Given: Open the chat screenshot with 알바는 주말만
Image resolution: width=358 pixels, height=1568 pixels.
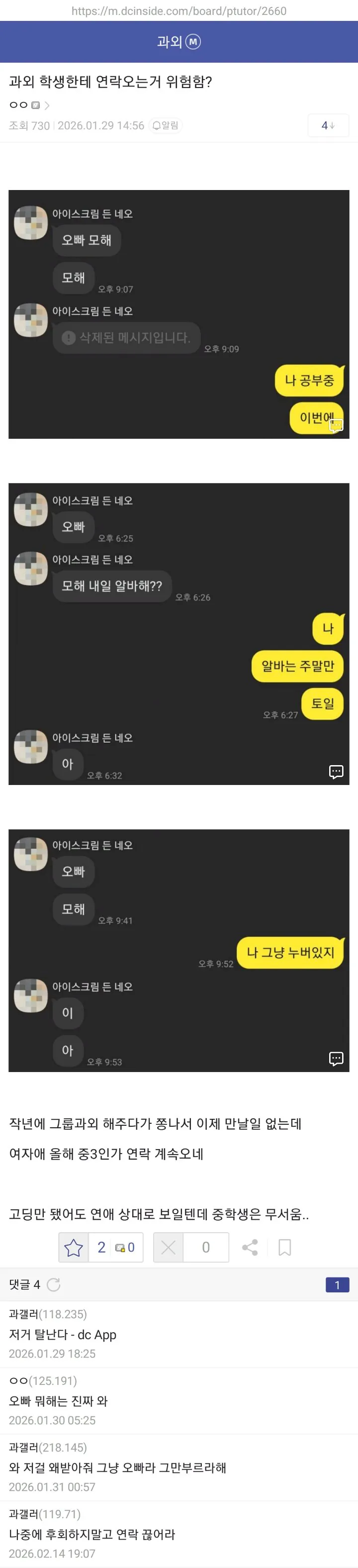Looking at the screenshot, I should 179,634.
